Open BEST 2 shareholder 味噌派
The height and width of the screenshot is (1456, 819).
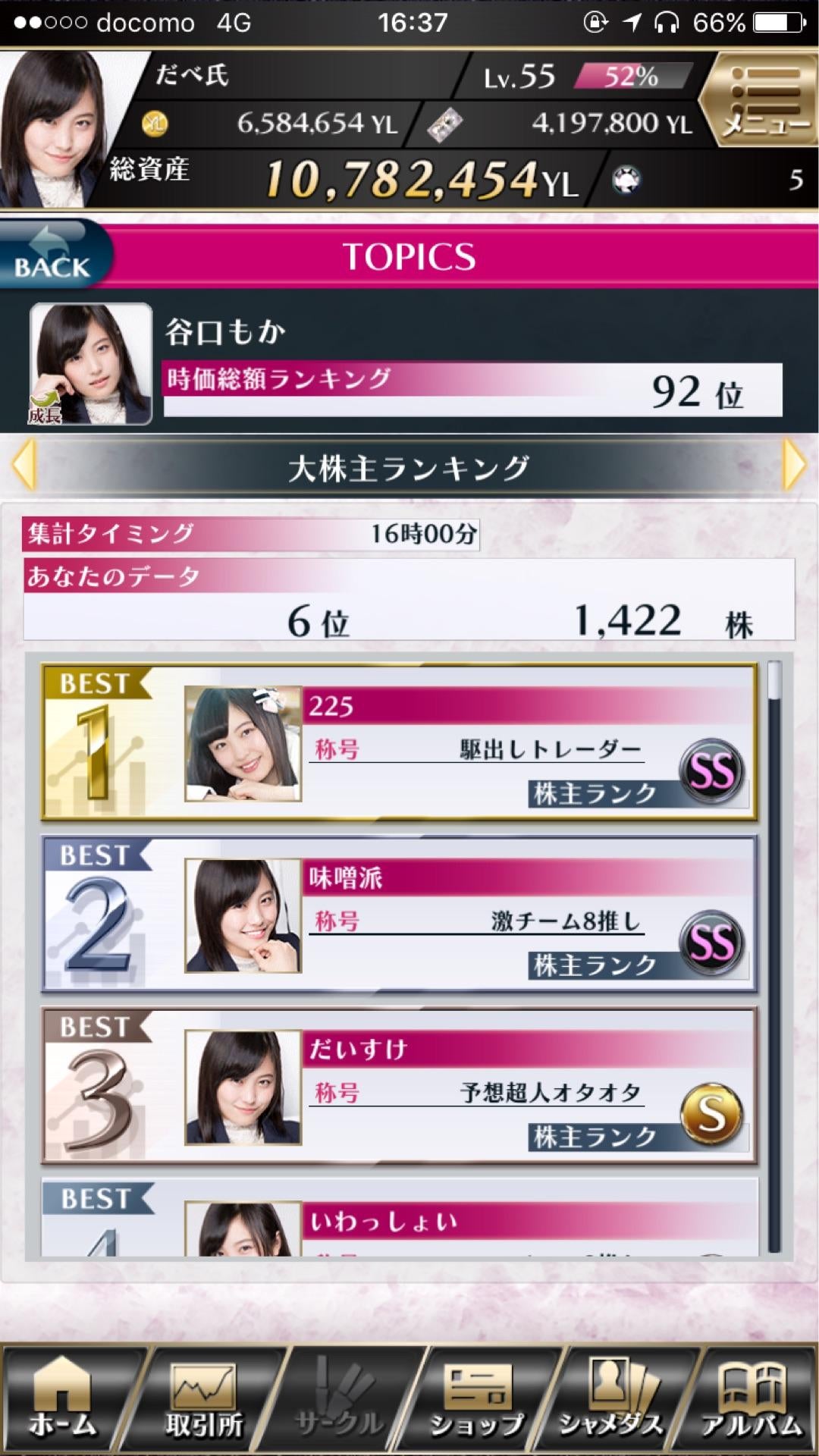coord(400,914)
